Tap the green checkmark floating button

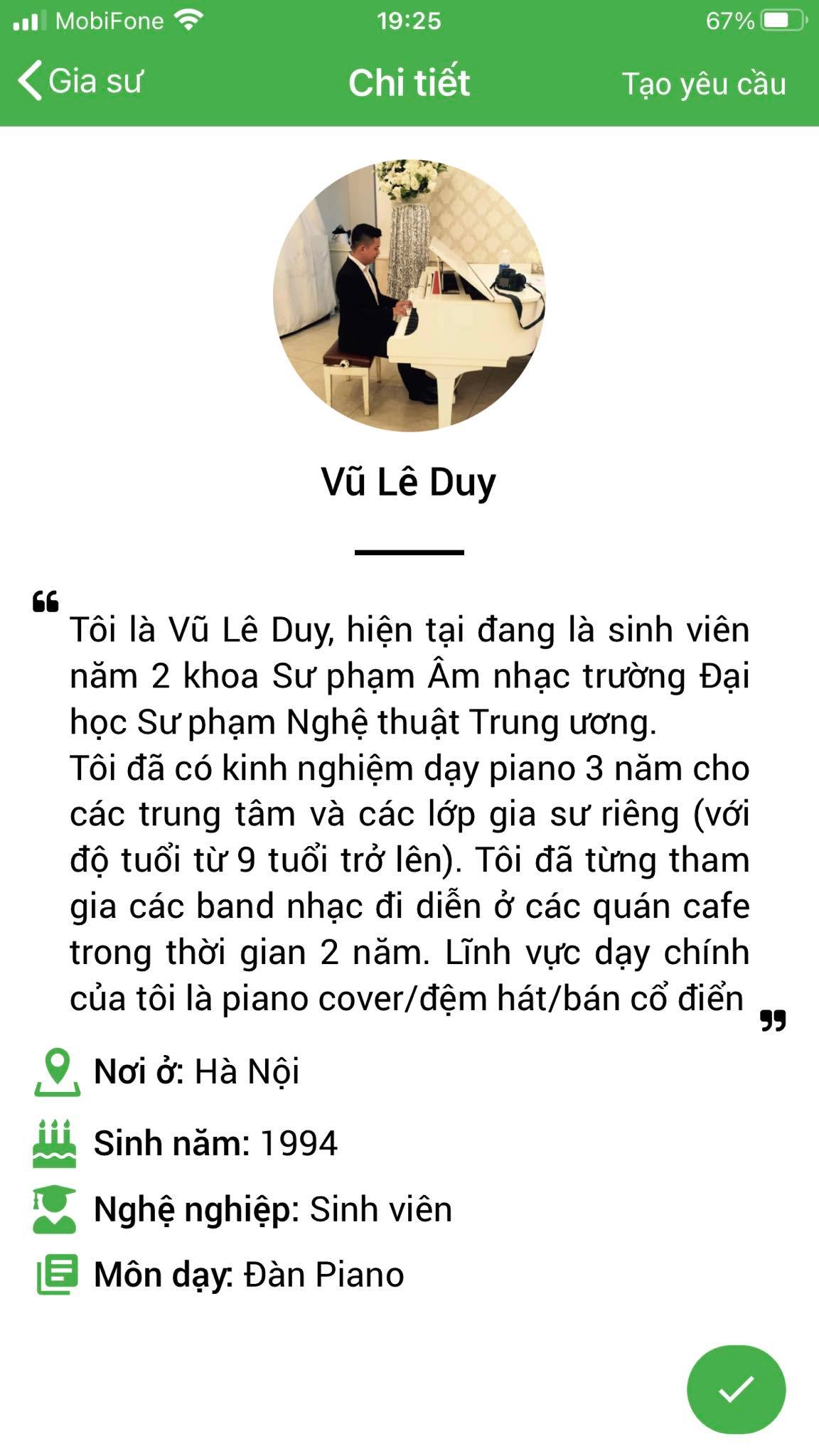click(x=736, y=1389)
